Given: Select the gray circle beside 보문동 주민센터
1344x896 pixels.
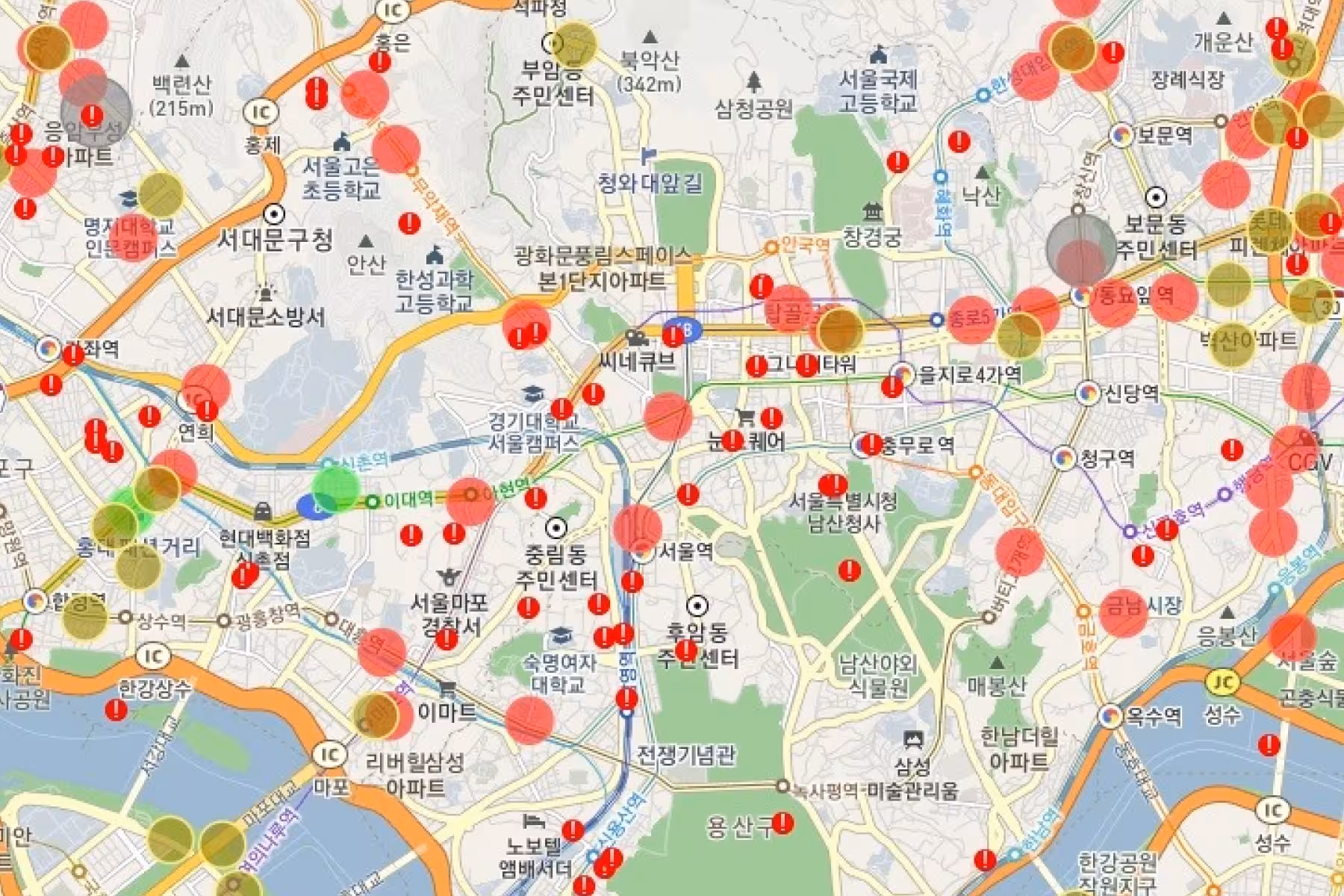Looking at the screenshot, I should coord(1080,250).
